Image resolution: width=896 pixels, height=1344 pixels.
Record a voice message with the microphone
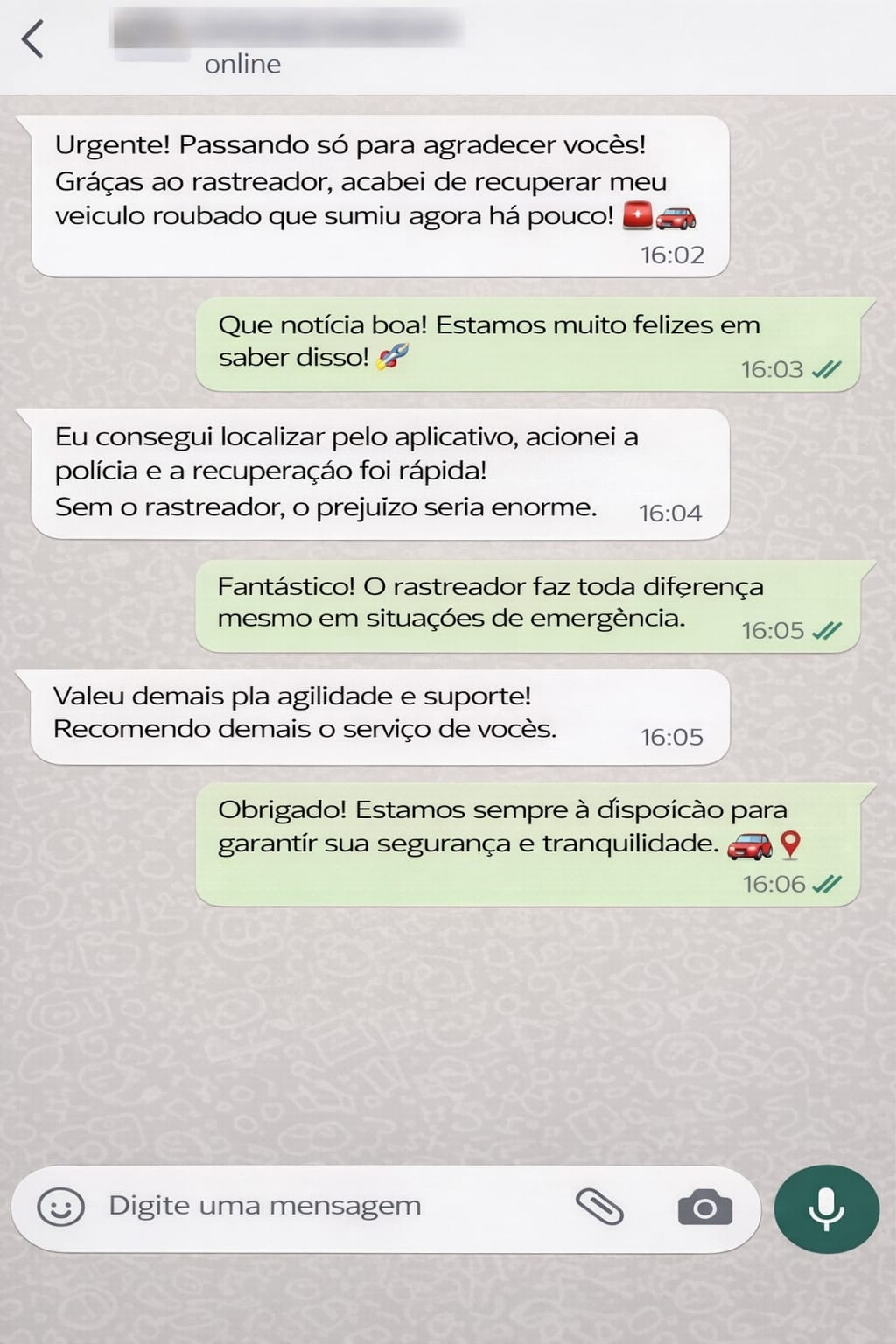click(x=826, y=1208)
